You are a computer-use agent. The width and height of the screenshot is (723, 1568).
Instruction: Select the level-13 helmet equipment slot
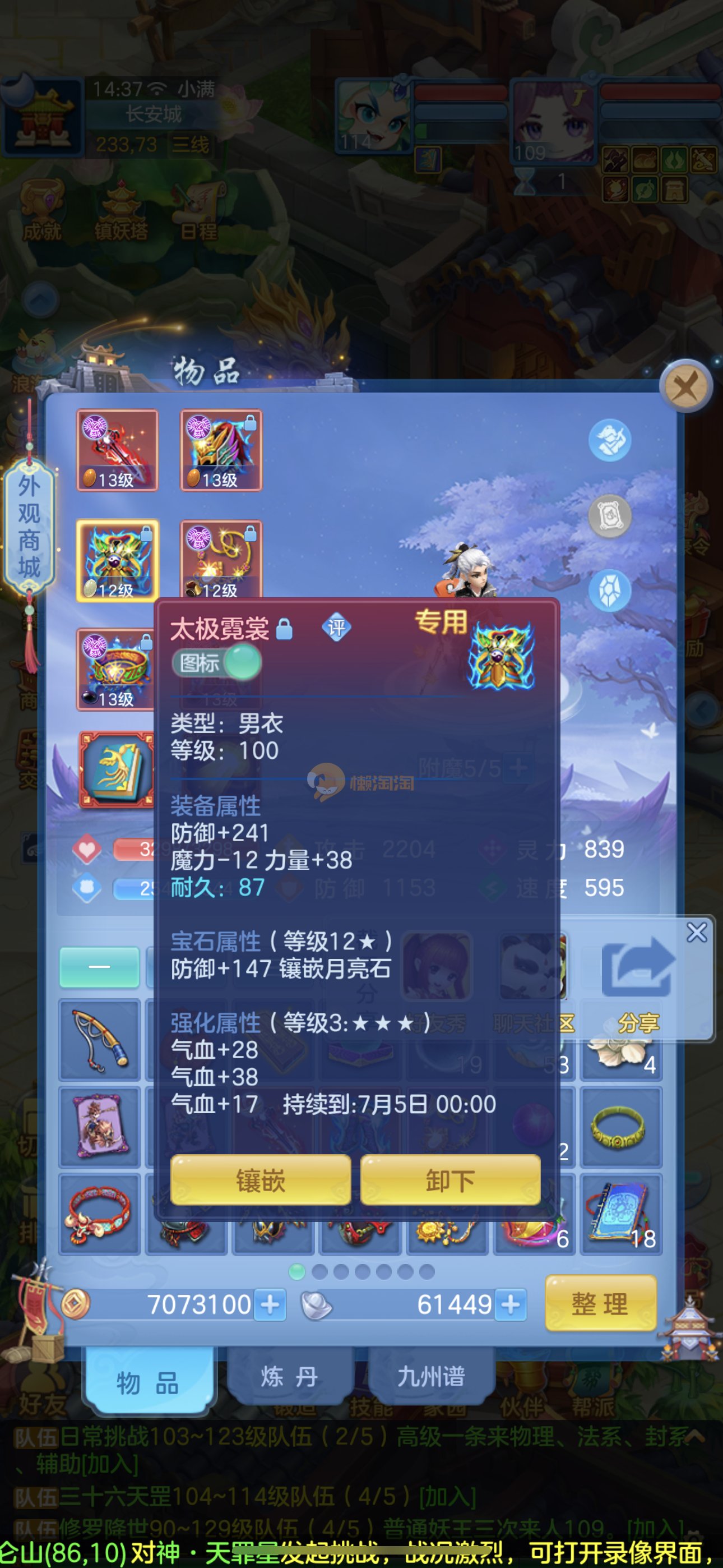tap(221, 450)
